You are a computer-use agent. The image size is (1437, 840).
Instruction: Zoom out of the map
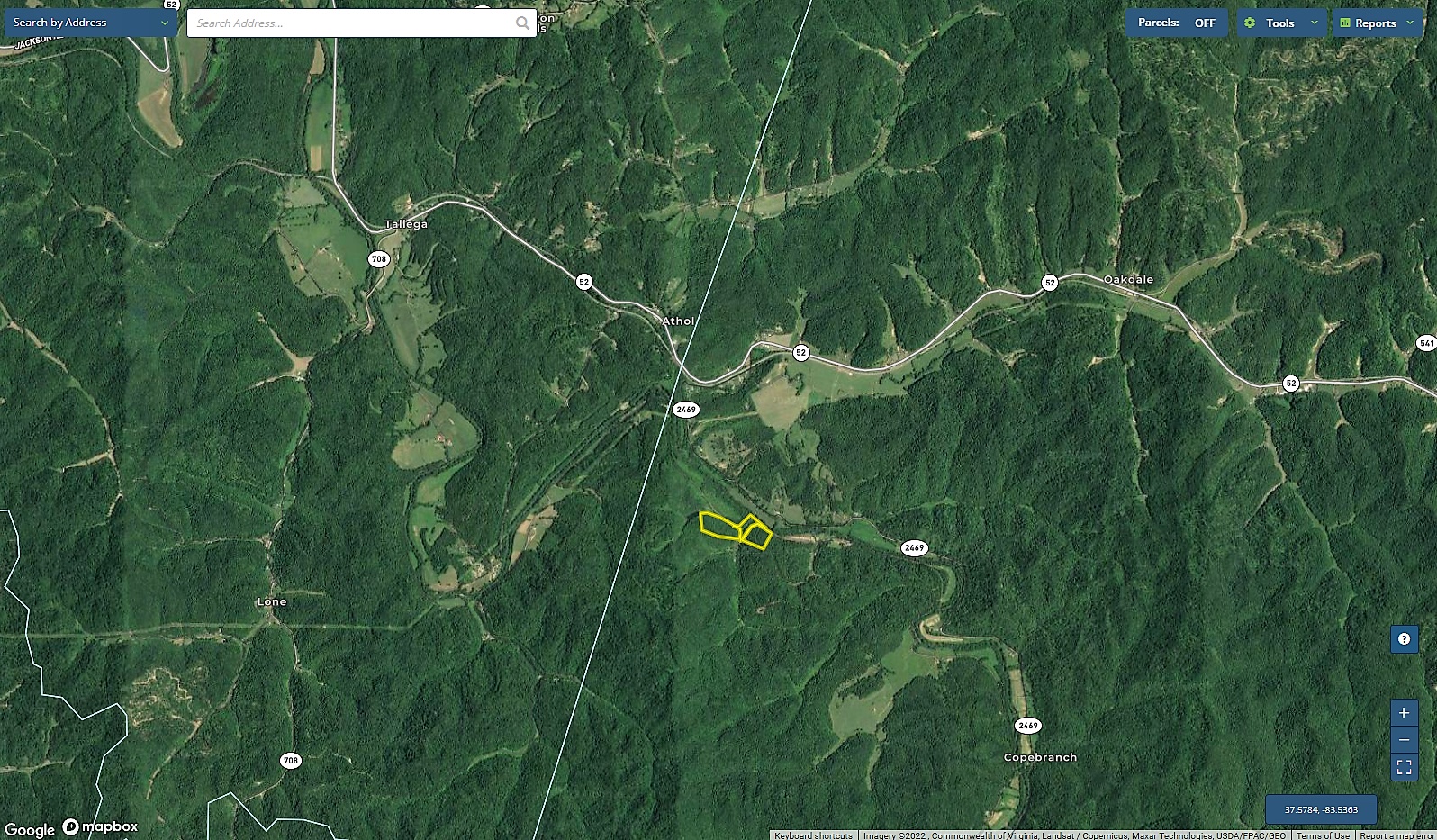coord(1404,740)
